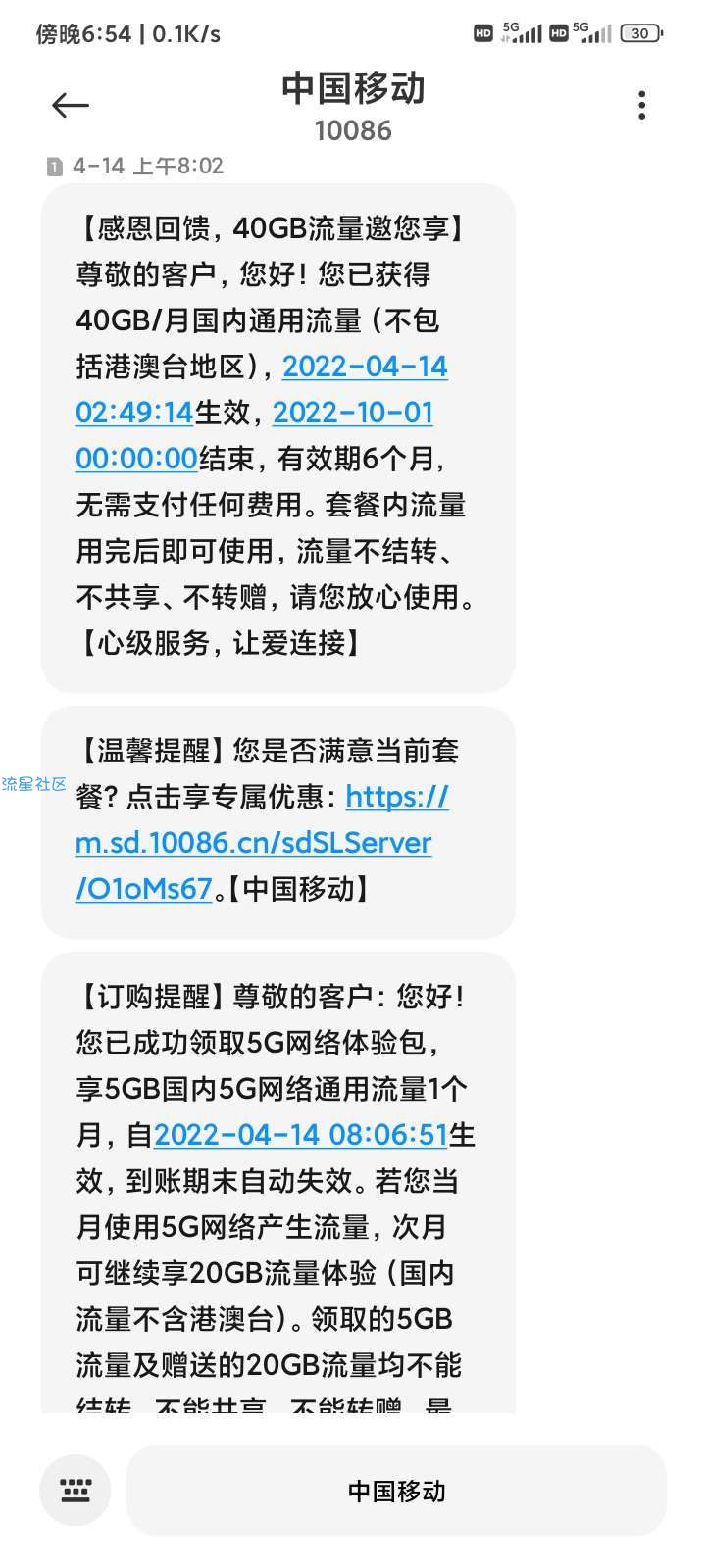Open the three-dot overflow menu
Image resolution: width=706 pixels, height=1568 pixels.
(x=642, y=105)
